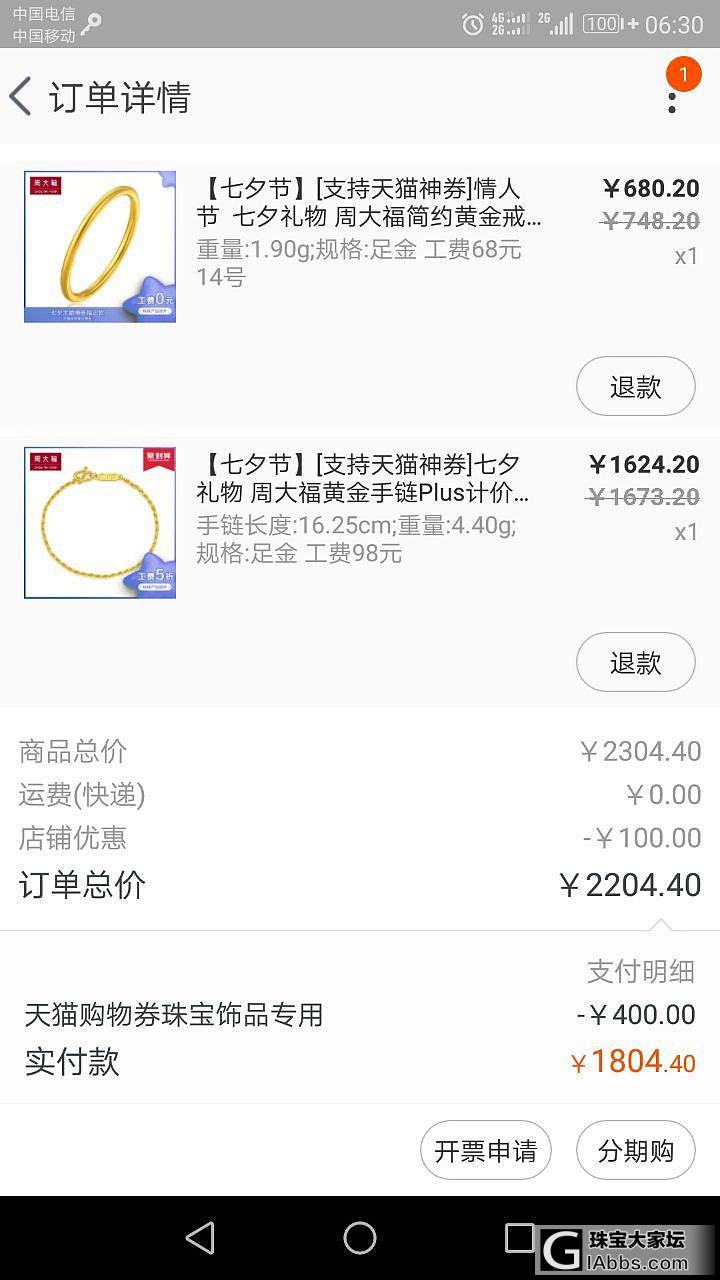Tap the system back triangle

(201, 1238)
